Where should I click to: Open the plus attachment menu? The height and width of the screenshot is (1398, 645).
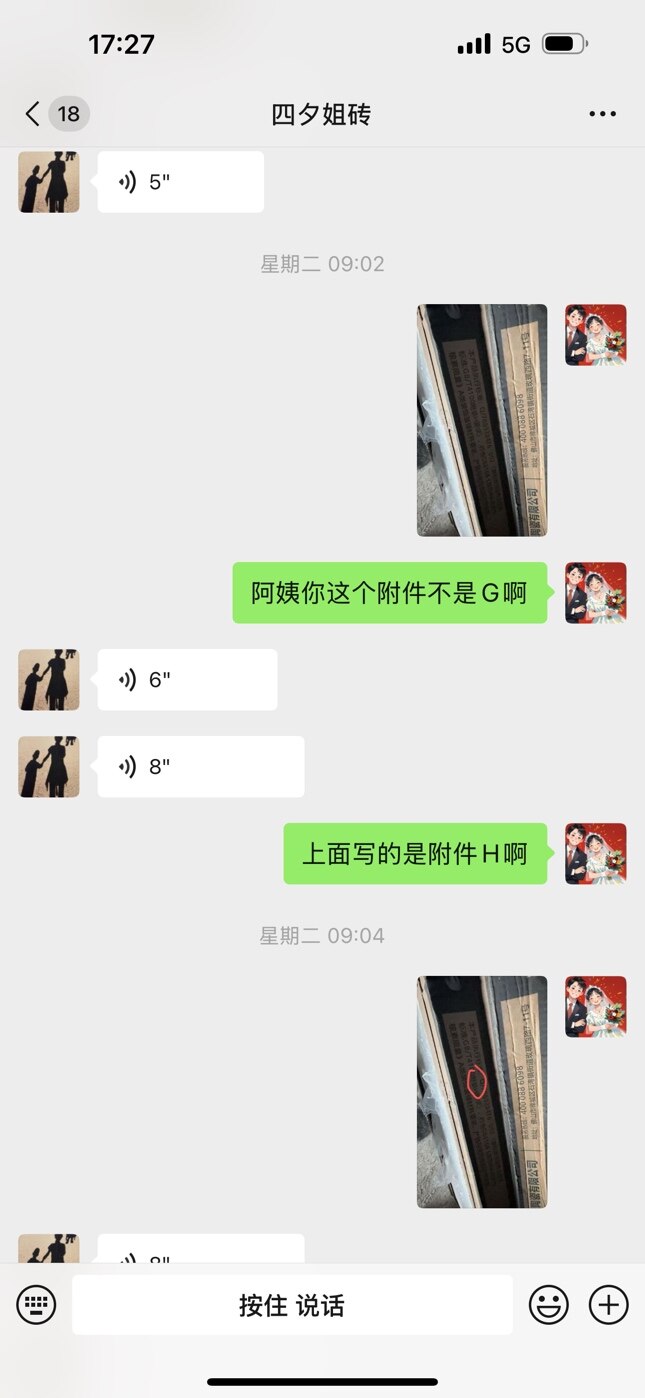[x=608, y=1304]
